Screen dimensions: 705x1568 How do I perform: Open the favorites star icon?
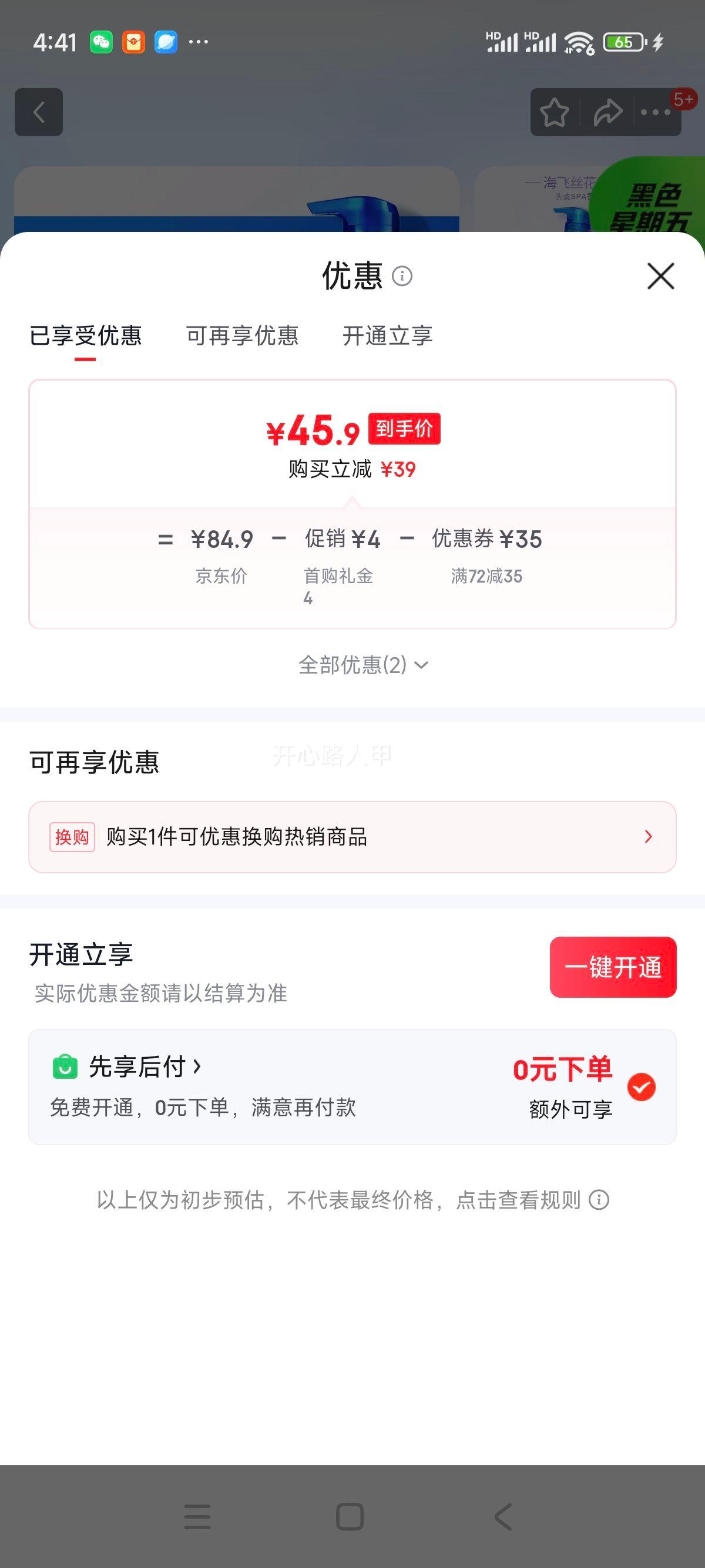555,112
